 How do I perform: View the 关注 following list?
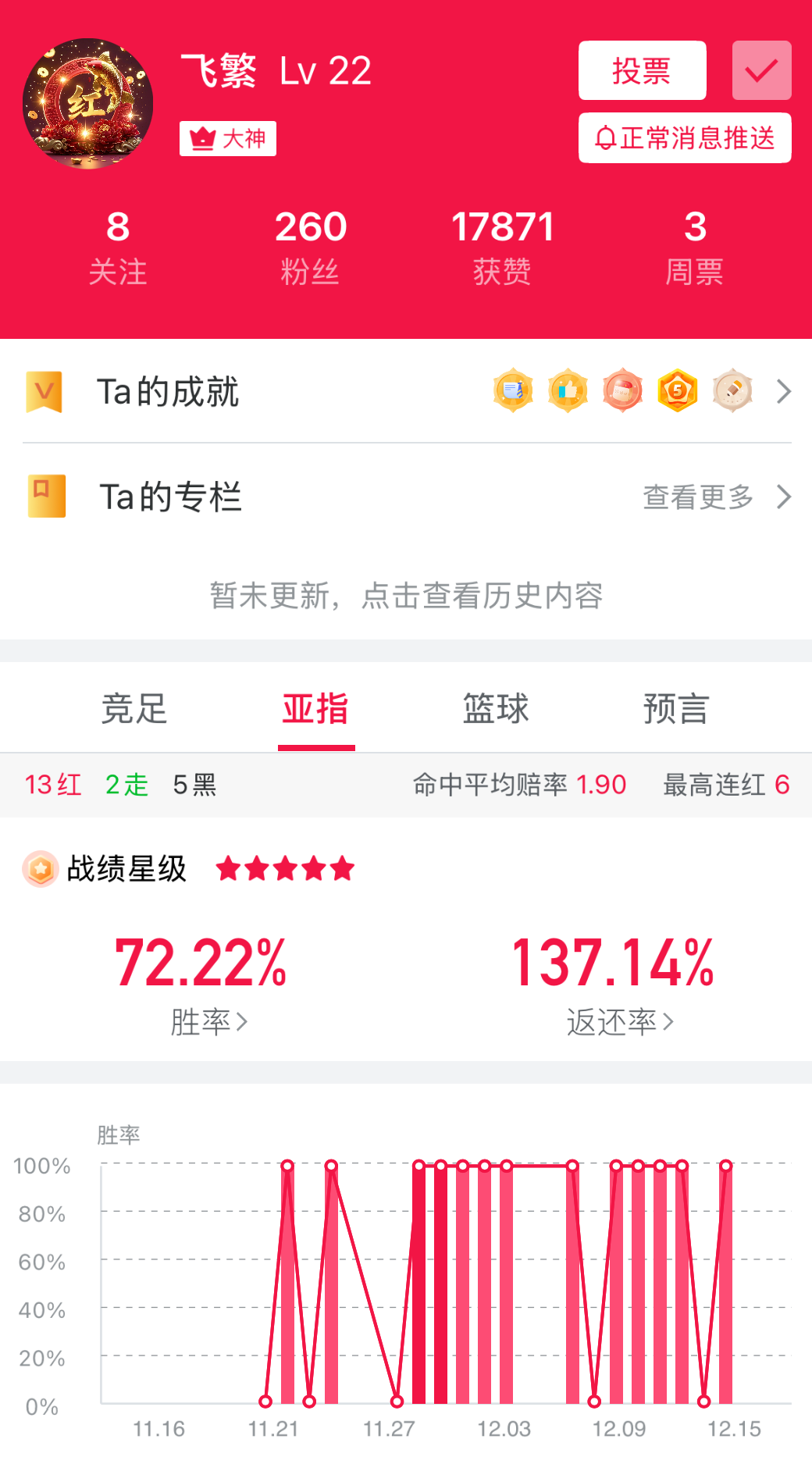(117, 247)
